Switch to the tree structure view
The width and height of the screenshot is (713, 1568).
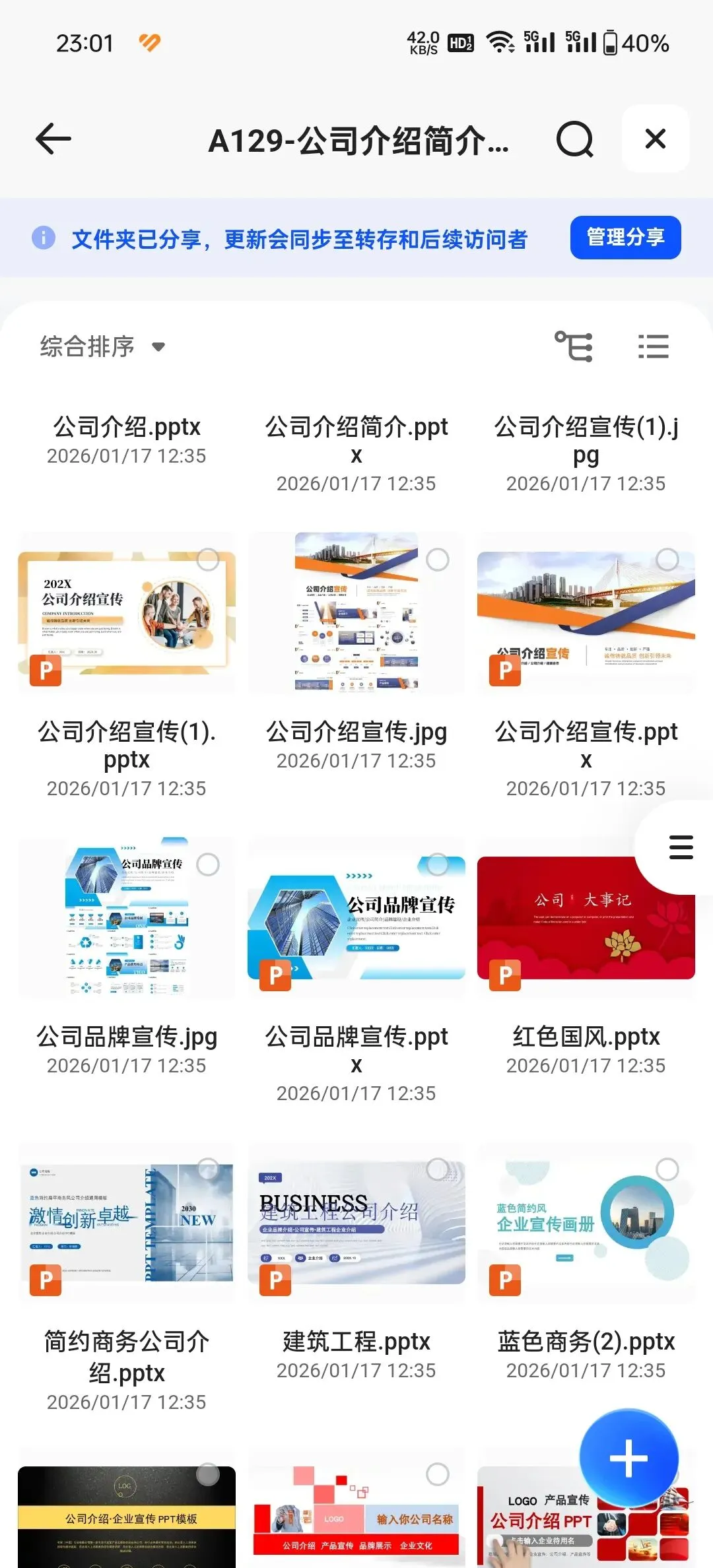click(x=573, y=346)
